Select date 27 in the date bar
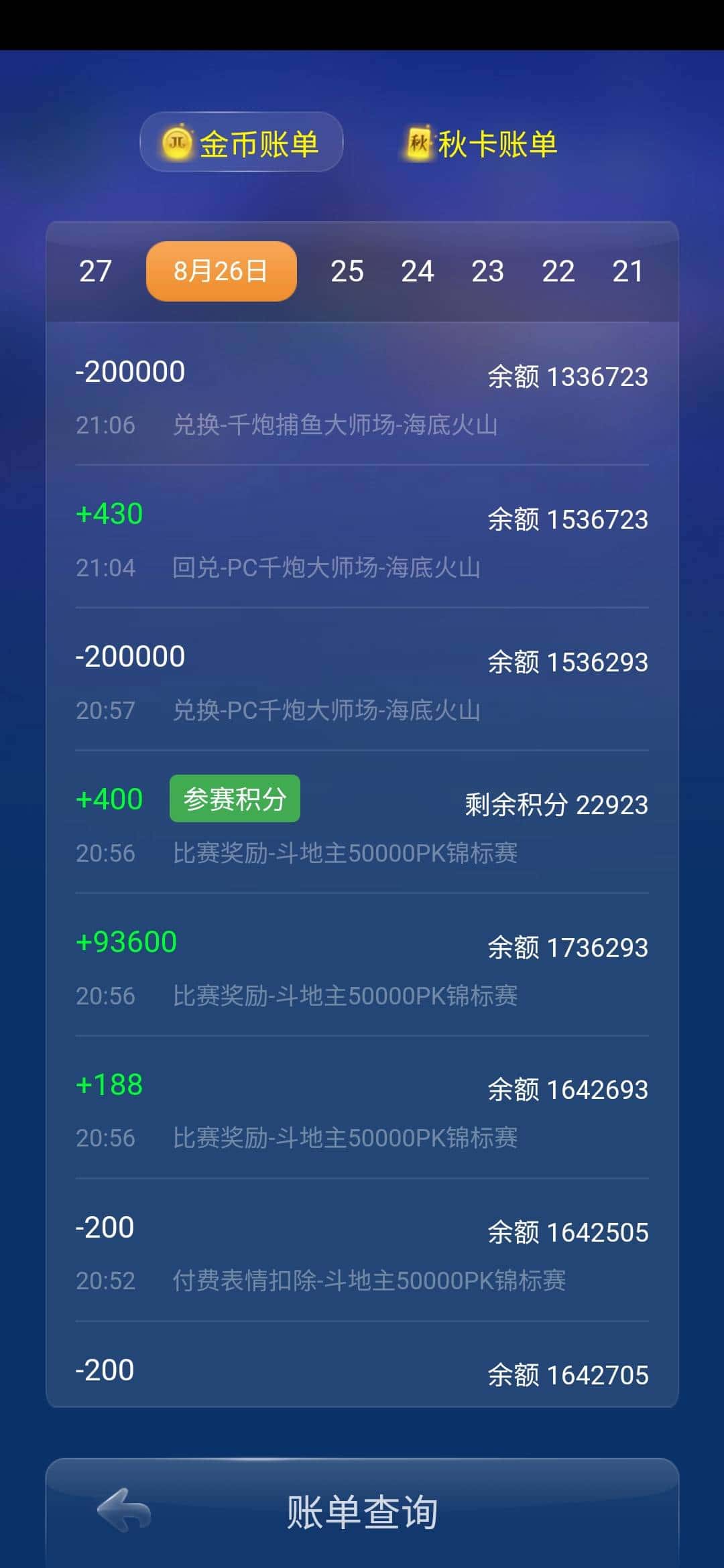Image resolution: width=724 pixels, height=1568 pixels. point(94,272)
